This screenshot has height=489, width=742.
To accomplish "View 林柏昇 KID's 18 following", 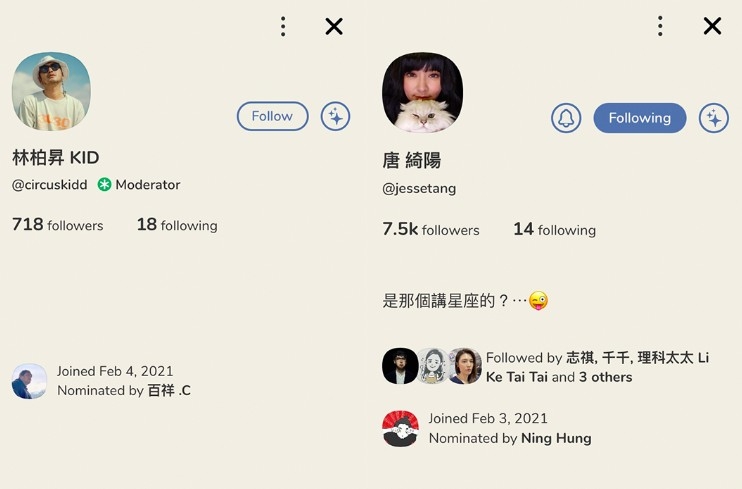I will coord(177,225).
